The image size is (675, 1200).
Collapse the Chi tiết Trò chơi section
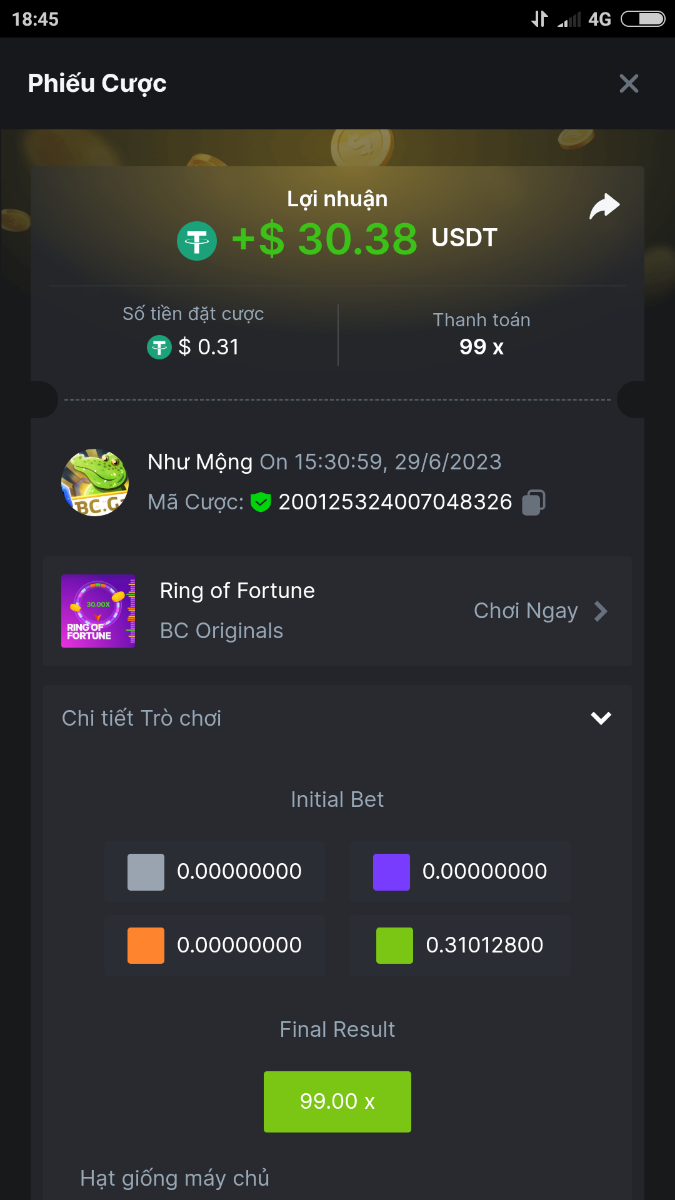click(600, 718)
